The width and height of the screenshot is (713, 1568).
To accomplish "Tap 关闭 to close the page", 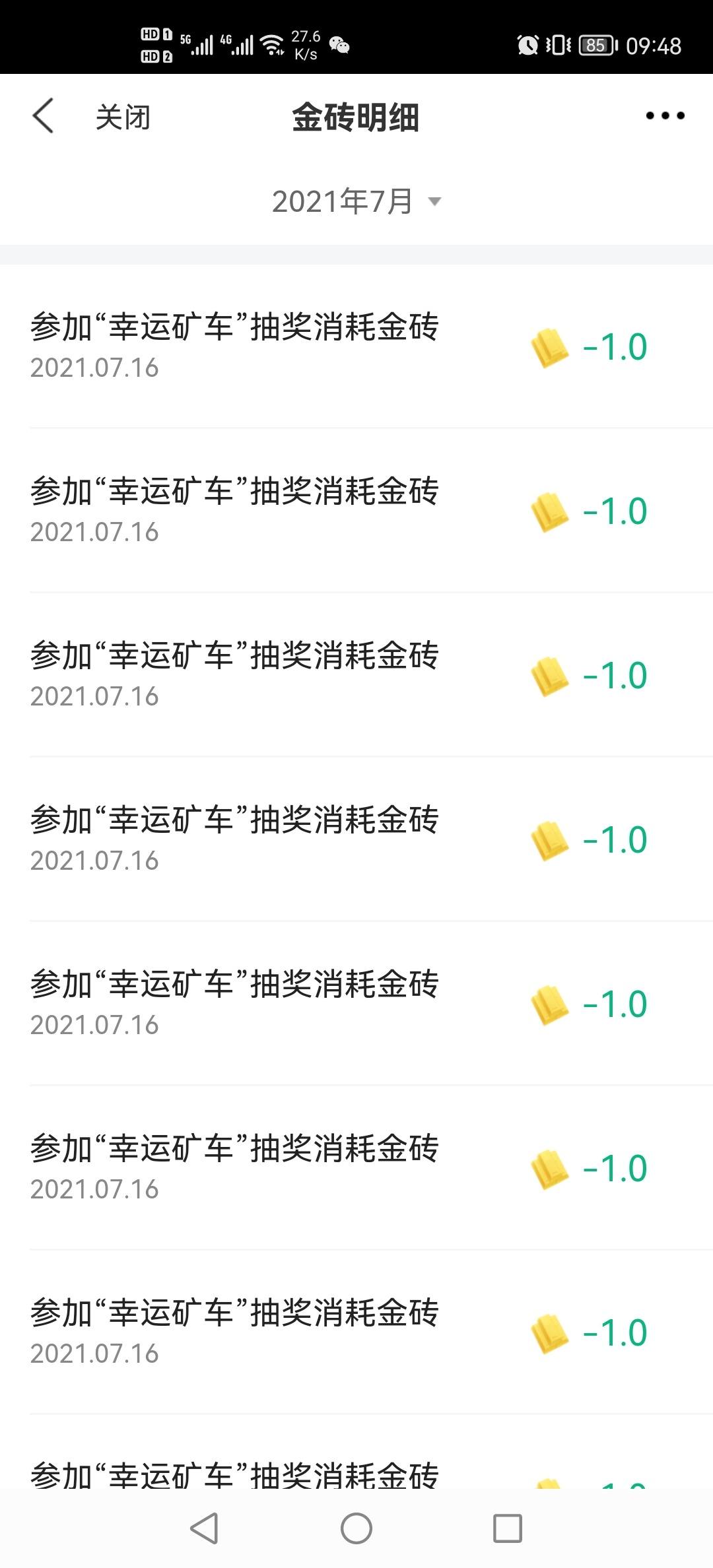I will [x=123, y=117].
